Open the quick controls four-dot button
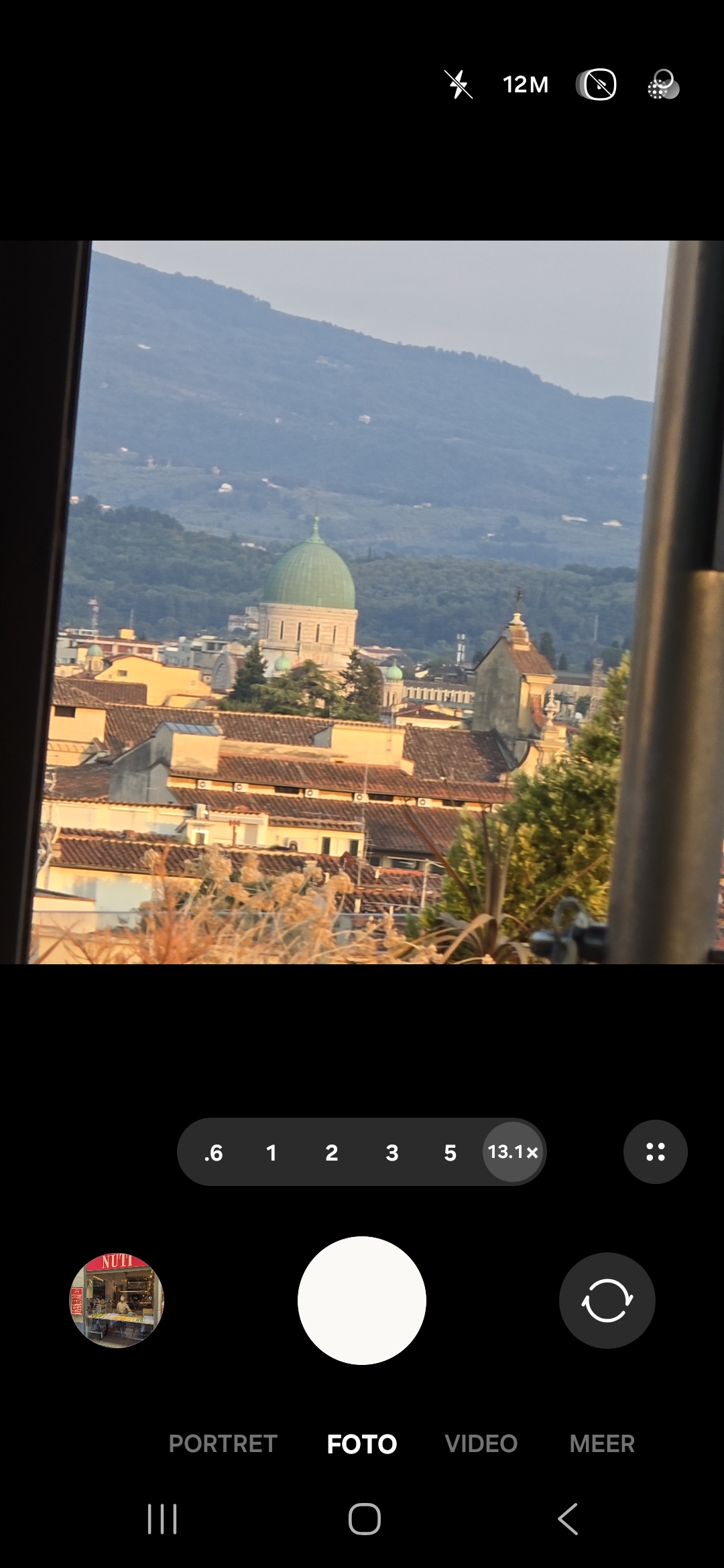Viewport: 724px width, 1568px height. coord(655,1152)
